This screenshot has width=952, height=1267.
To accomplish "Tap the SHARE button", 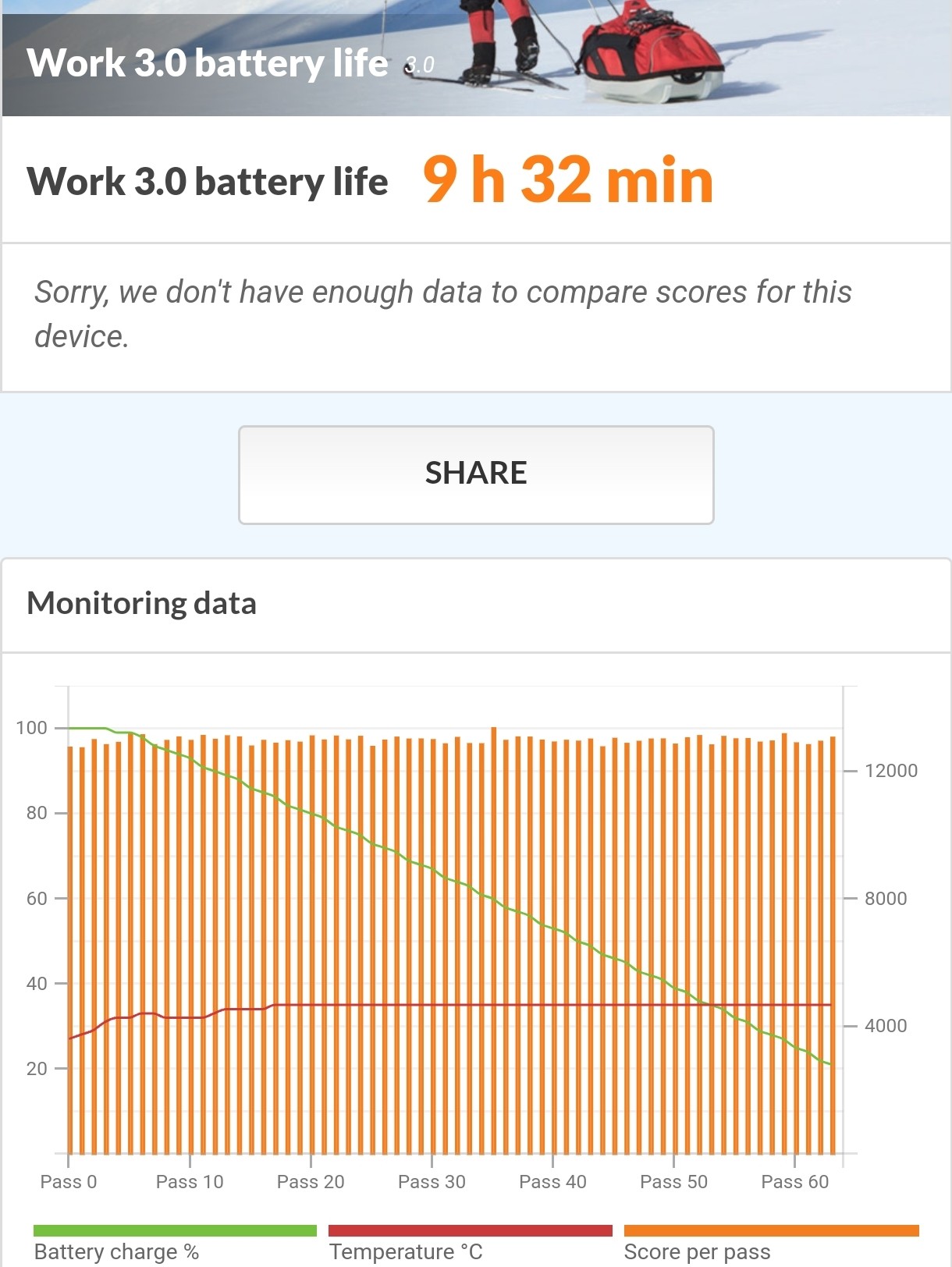I will 476,474.
